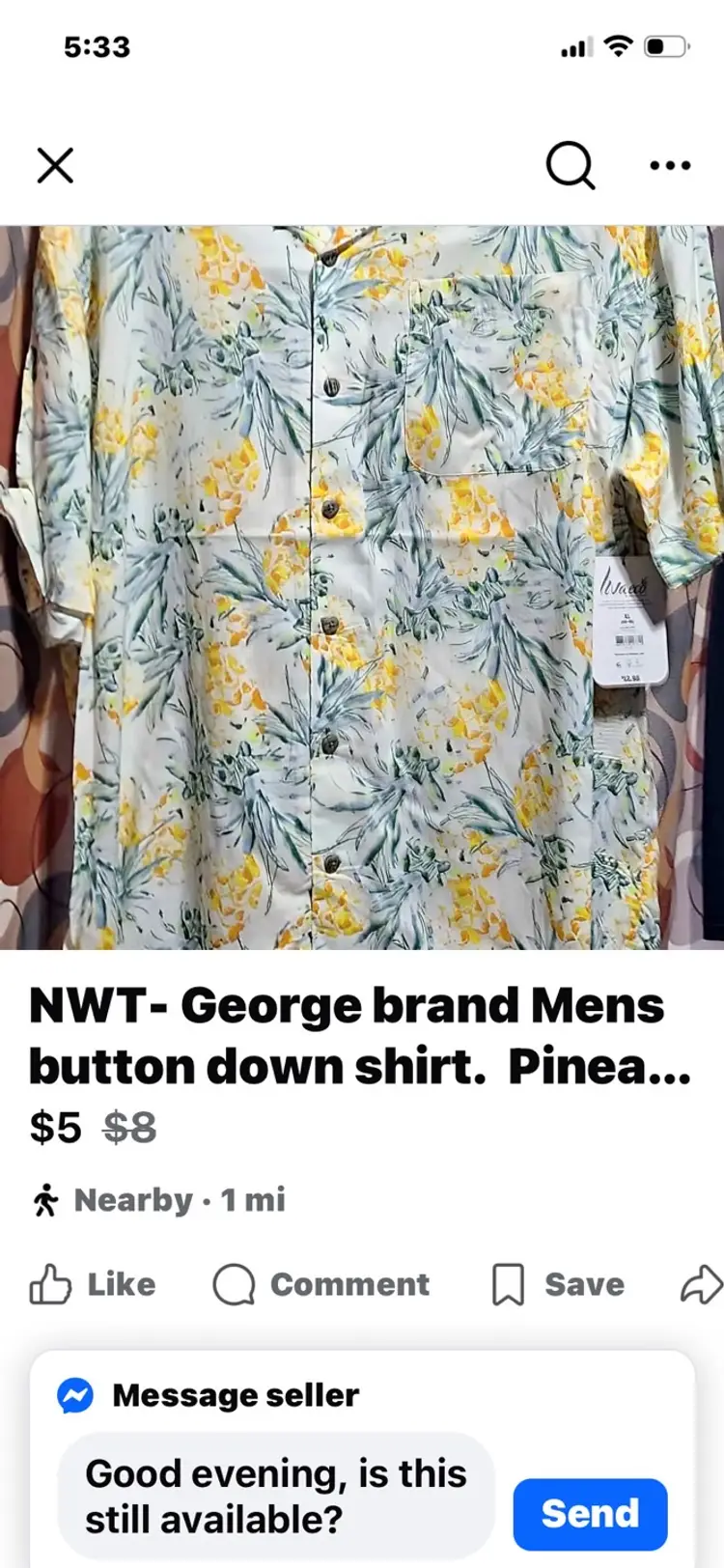Like this shirt listing
Screen dimensions: 724x1568
click(93, 1284)
